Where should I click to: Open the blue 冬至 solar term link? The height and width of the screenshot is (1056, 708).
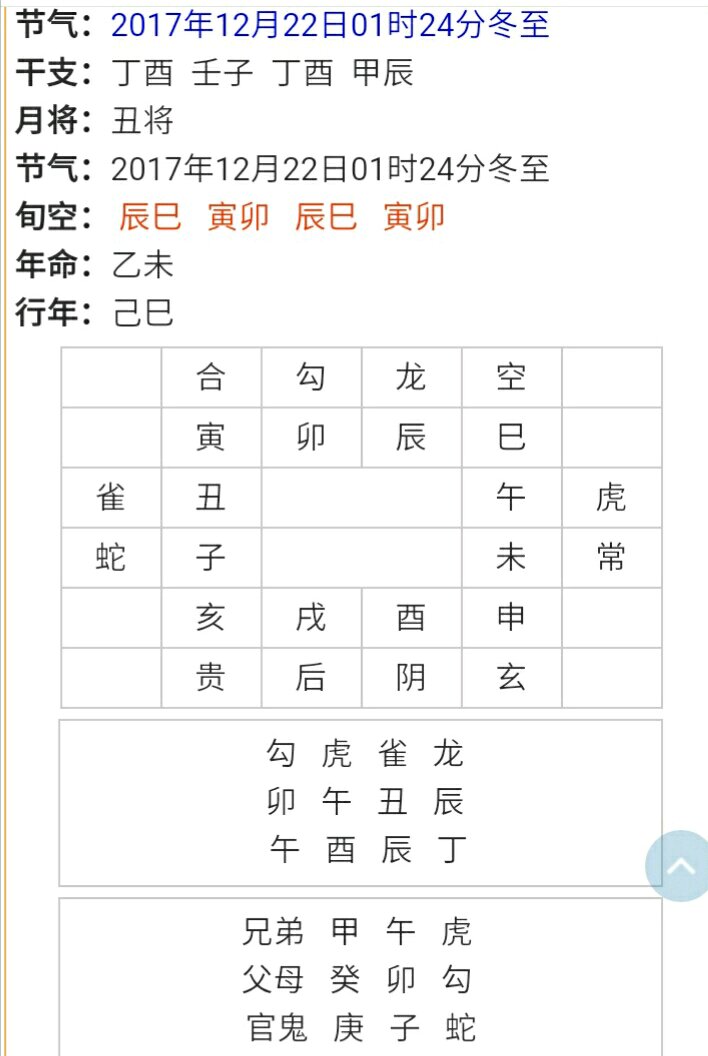click(x=330, y=25)
